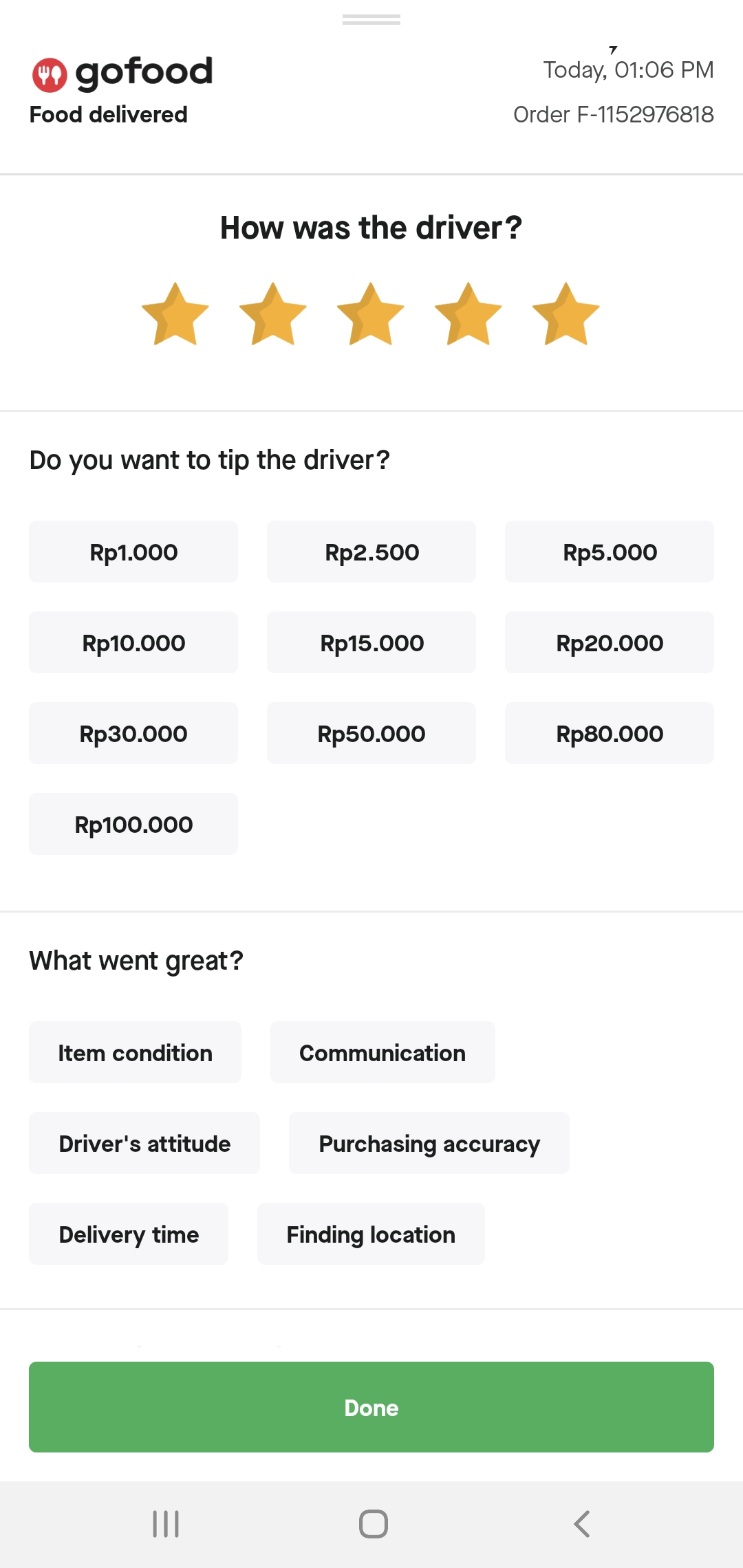Tip the driver Rp5.000

pyautogui.click(x=610, y=552)
